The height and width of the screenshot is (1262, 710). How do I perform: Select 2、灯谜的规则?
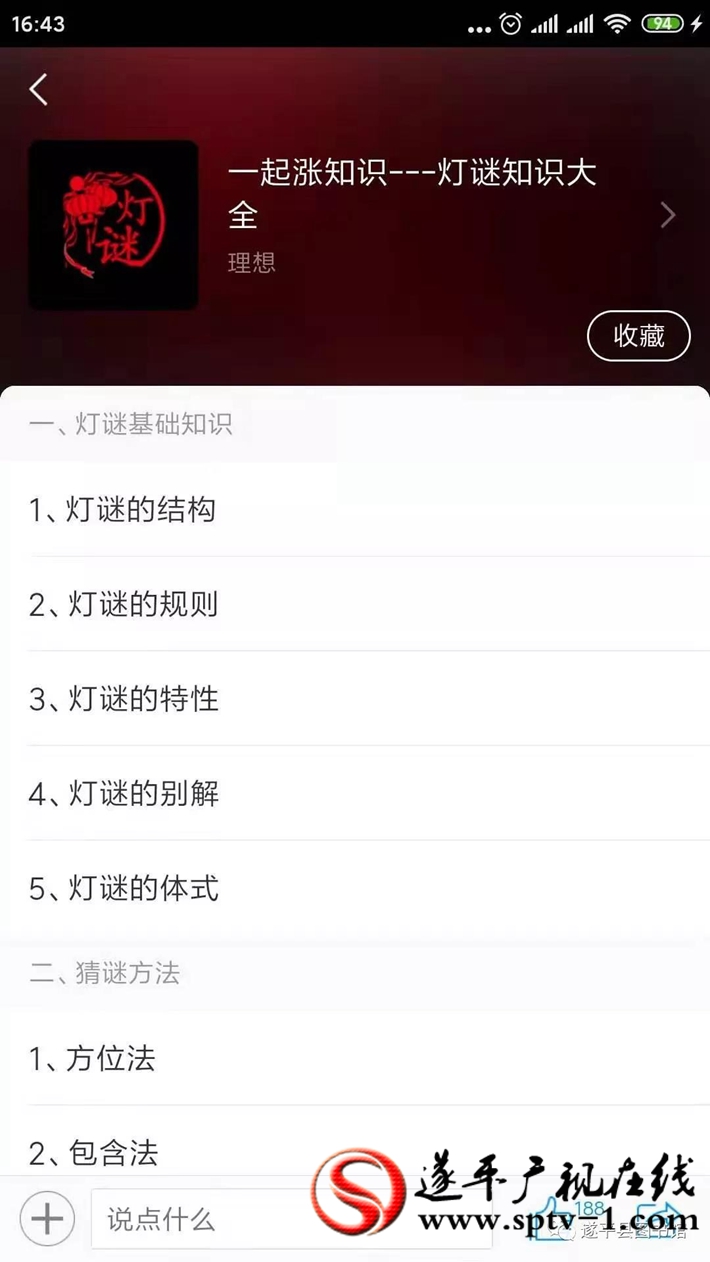pos(355,604)
